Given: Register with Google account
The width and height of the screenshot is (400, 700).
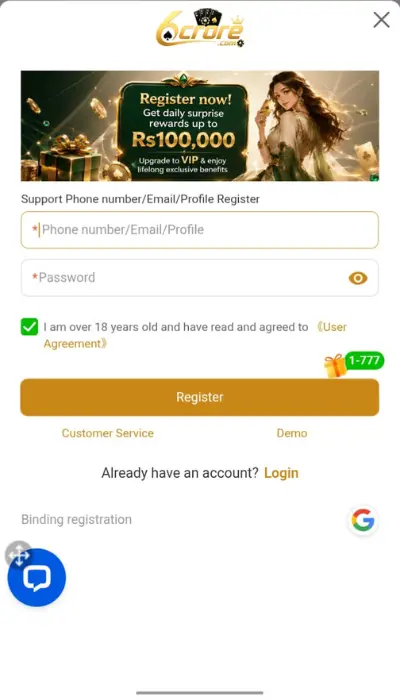Looking at the screenshot, I should point(363,520).
